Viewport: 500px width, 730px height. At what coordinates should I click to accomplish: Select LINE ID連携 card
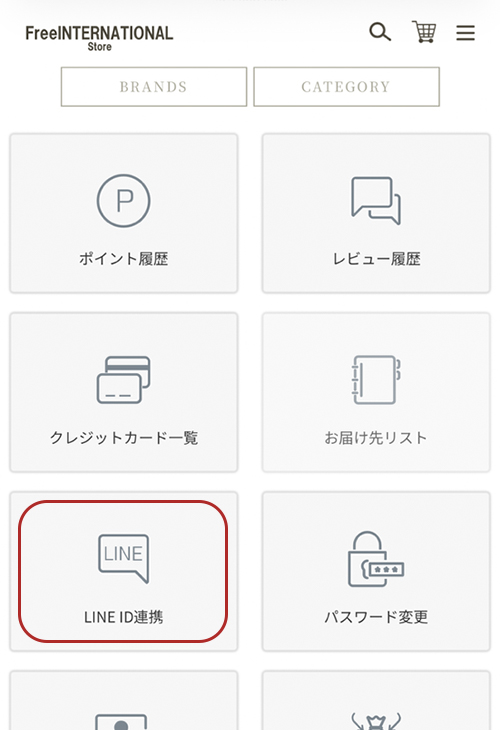(124, 571)
